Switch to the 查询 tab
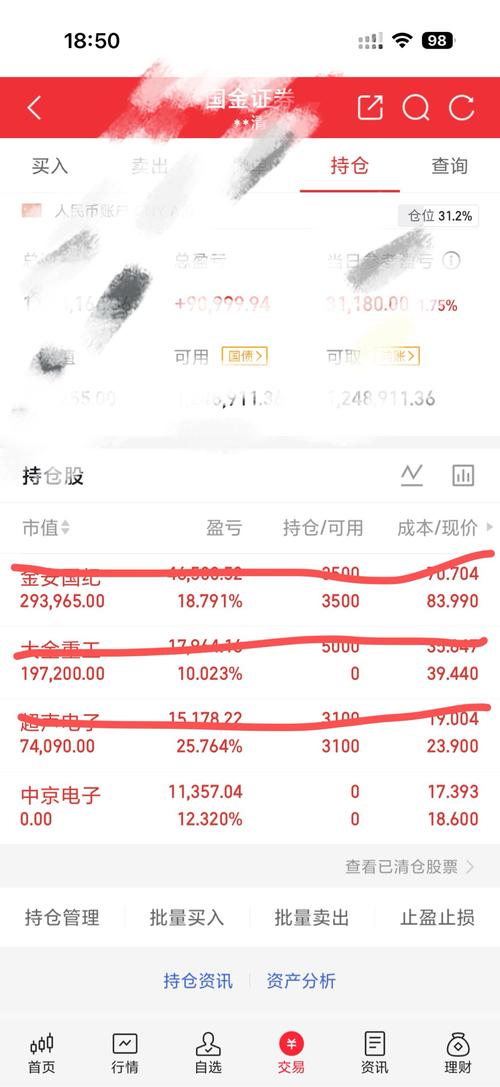Viewport: 500px width, 1087px height. point(449,166)
